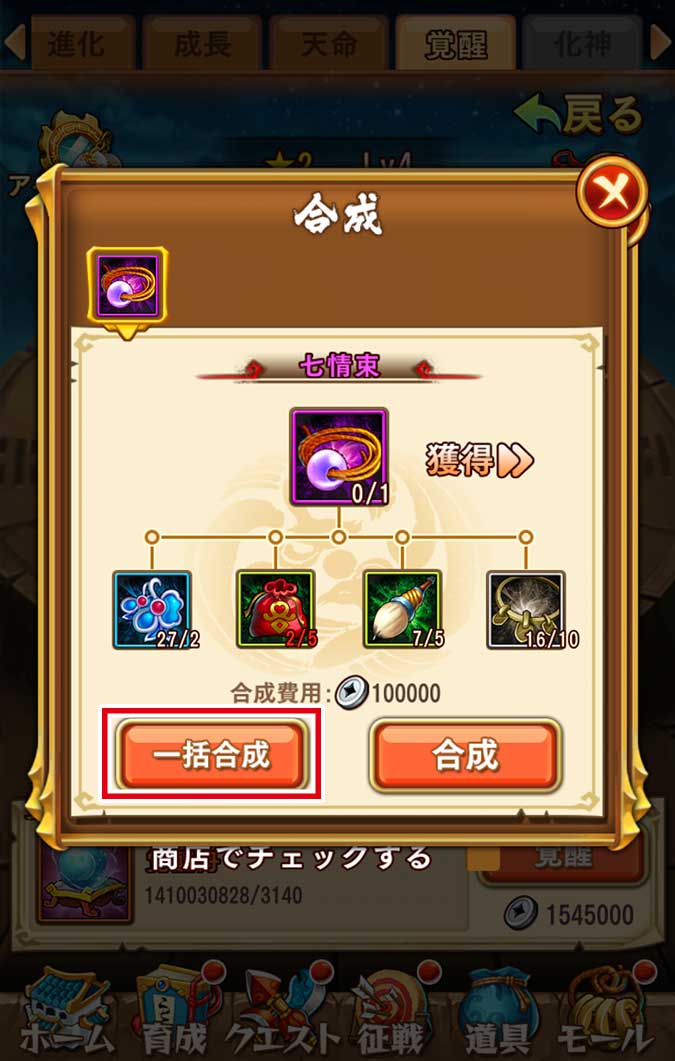Switch to the 成長 tab
Image resolution: width=675 pixels, height=1061 pixels.
202,42
